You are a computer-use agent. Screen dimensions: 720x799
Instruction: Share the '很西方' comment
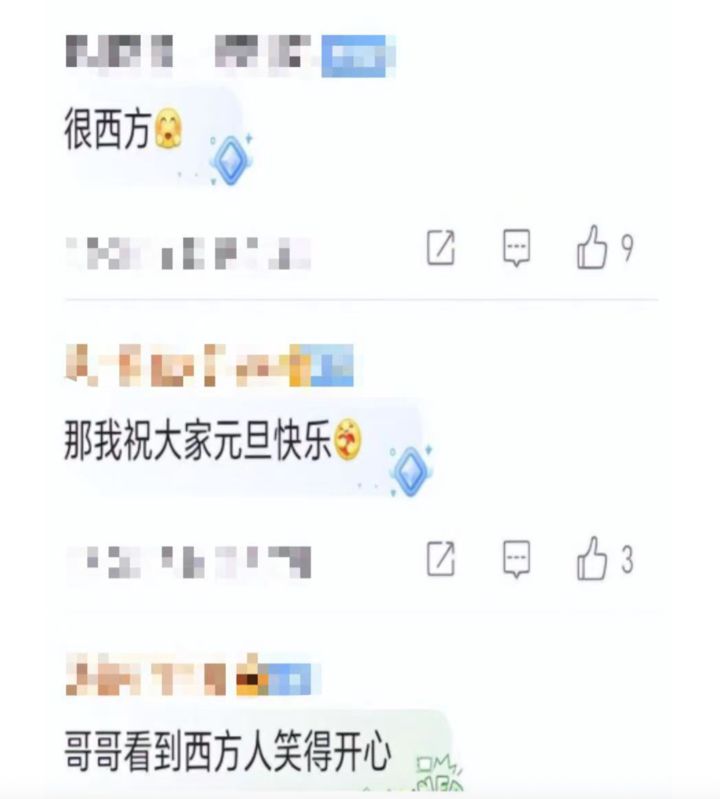tap(441, 247)
